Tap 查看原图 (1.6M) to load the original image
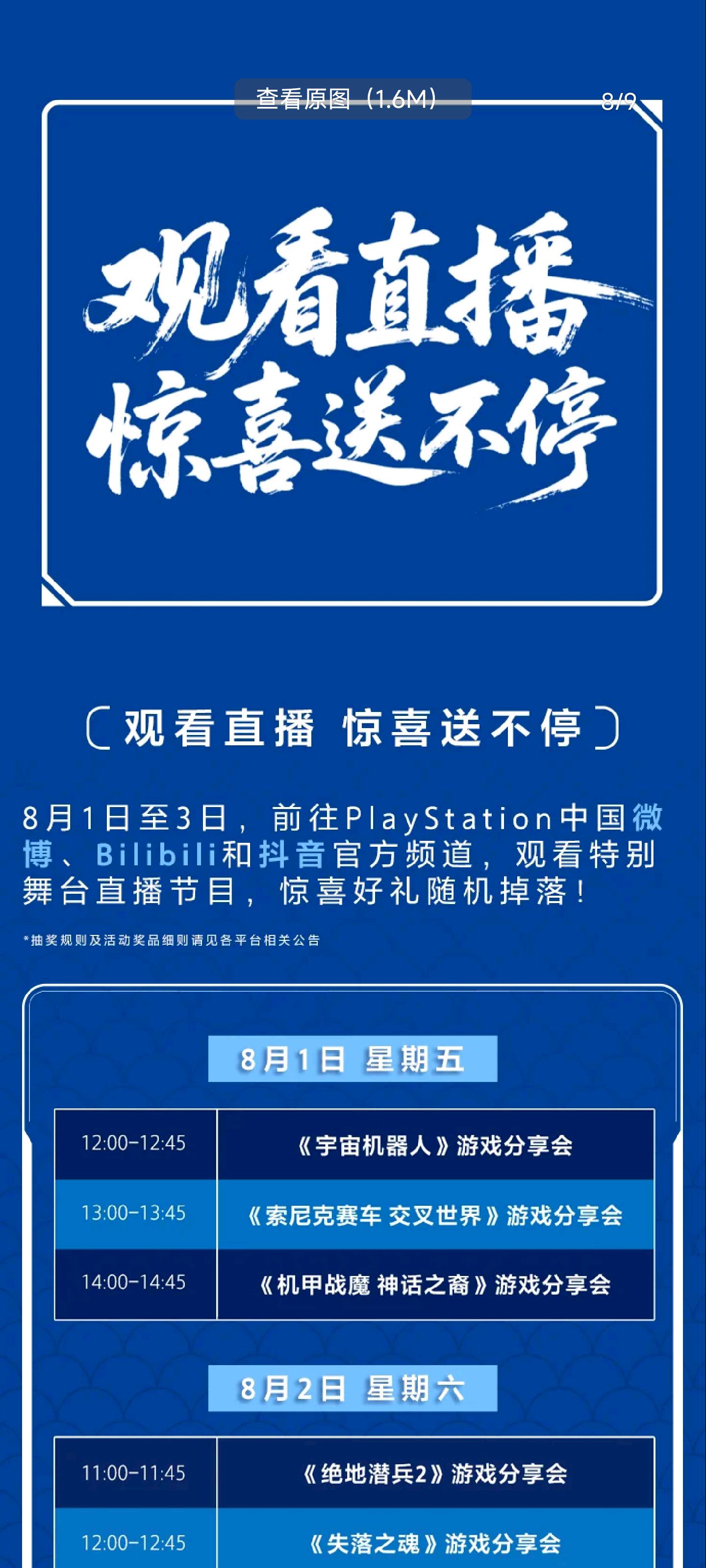 352,98
